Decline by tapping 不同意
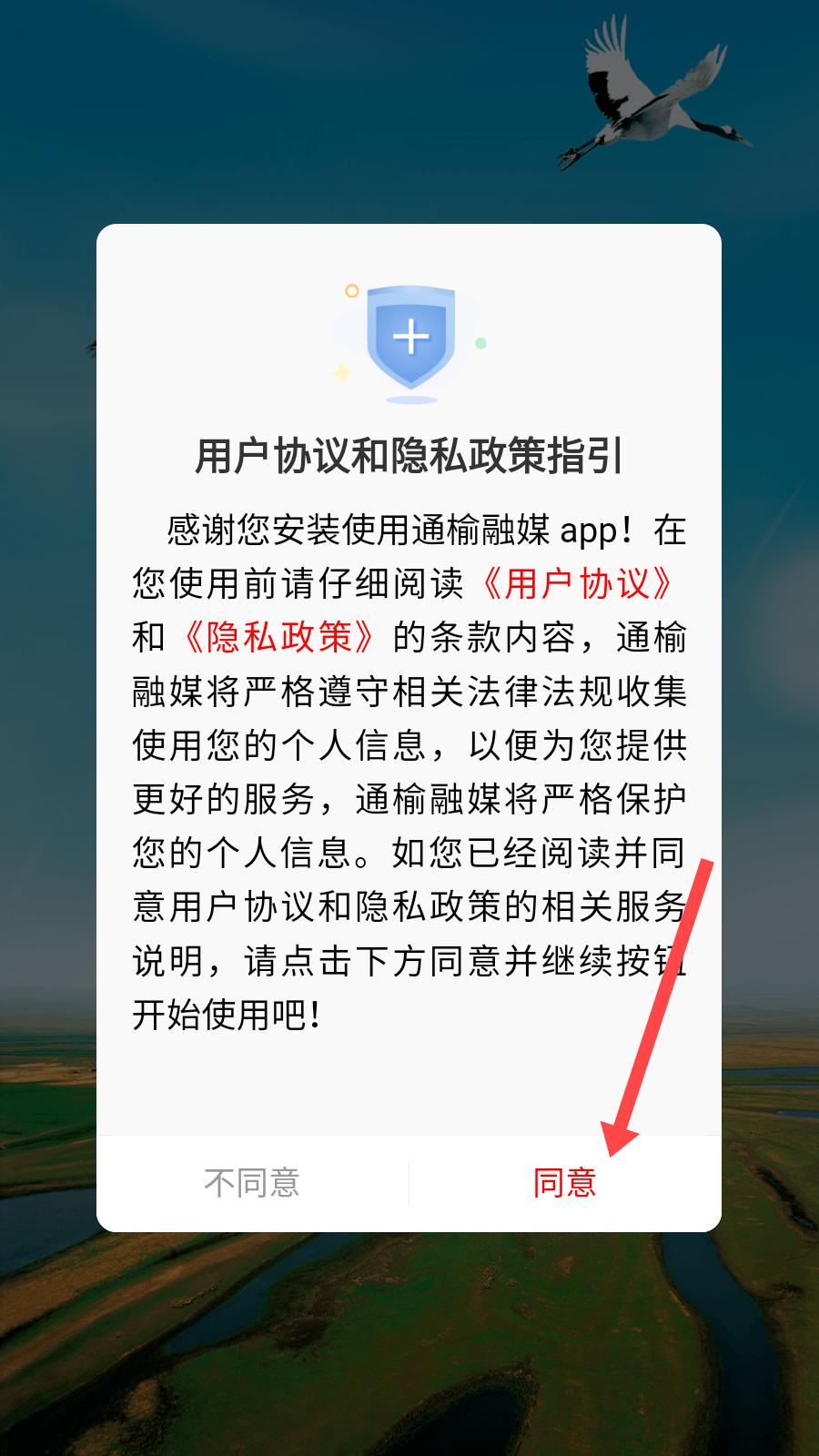The height and width of the screenshot is (1456, 819). pyautogui.click(x=252, y=1182)
